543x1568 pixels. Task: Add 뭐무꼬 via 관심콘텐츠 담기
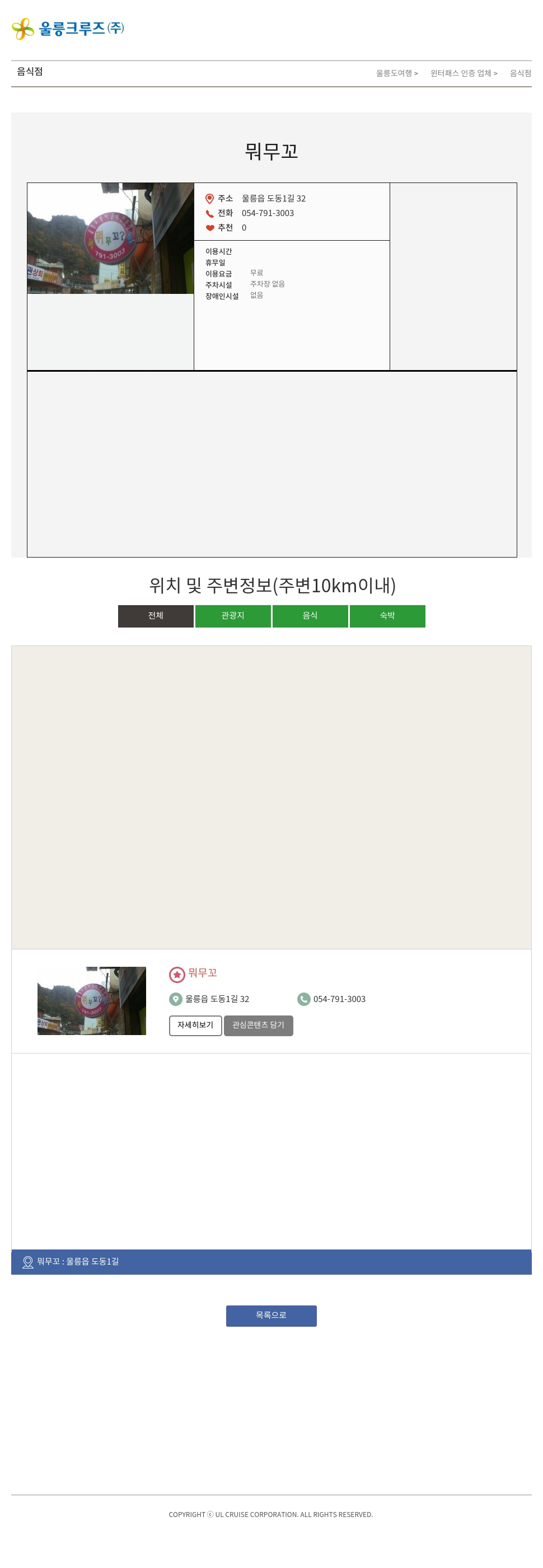258,1025
